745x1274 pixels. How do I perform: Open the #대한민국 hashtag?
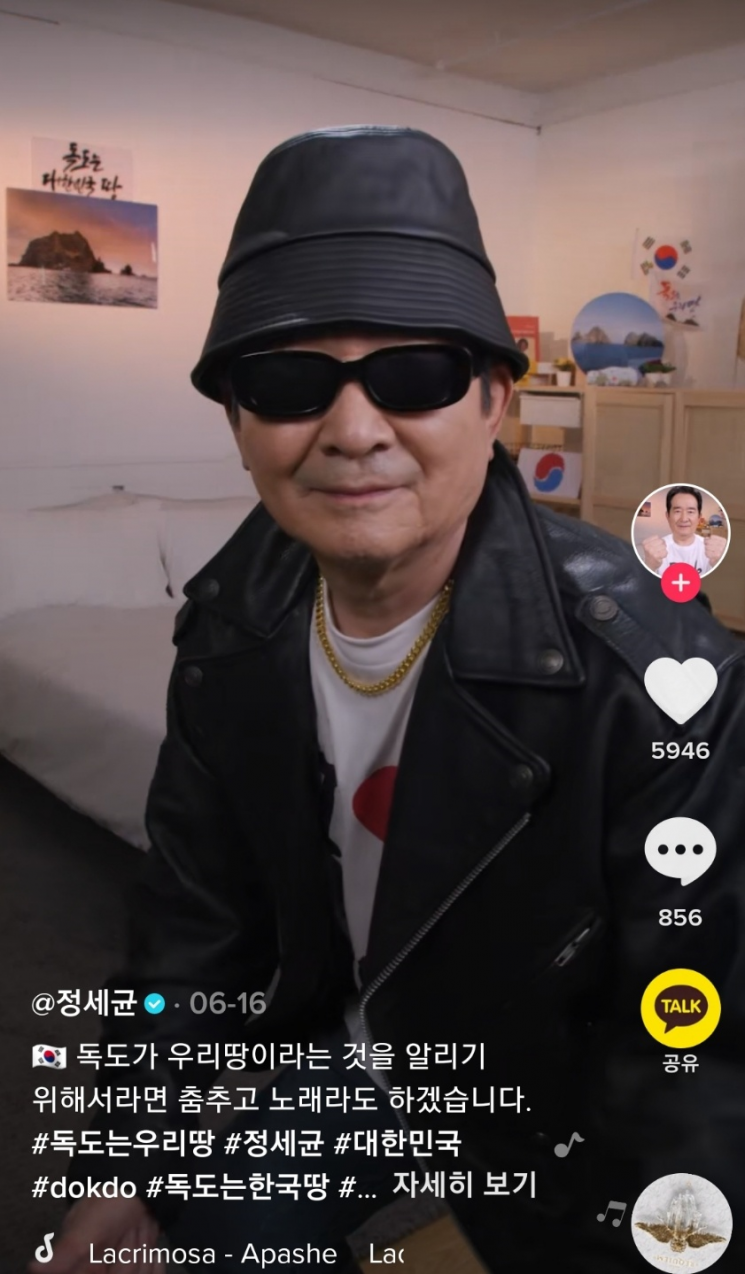coord(401,1143)
